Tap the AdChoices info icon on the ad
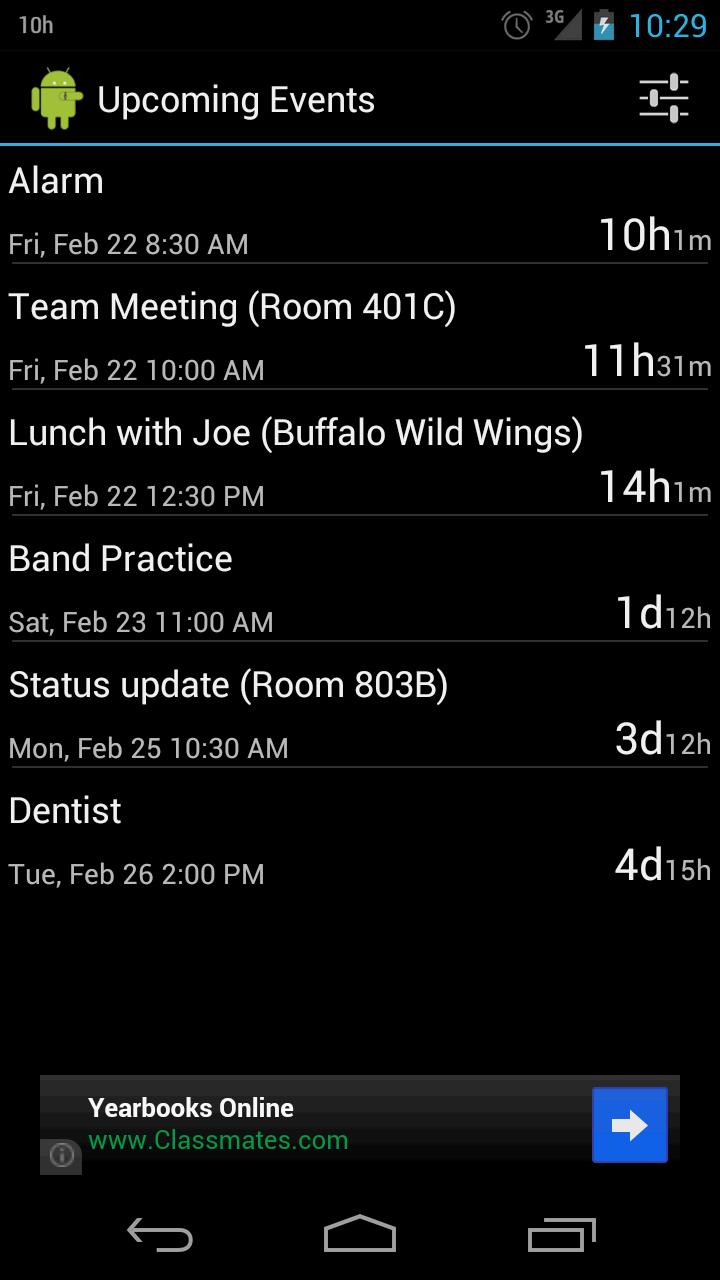This screenshot has height=1280, width=720. 60,1156
